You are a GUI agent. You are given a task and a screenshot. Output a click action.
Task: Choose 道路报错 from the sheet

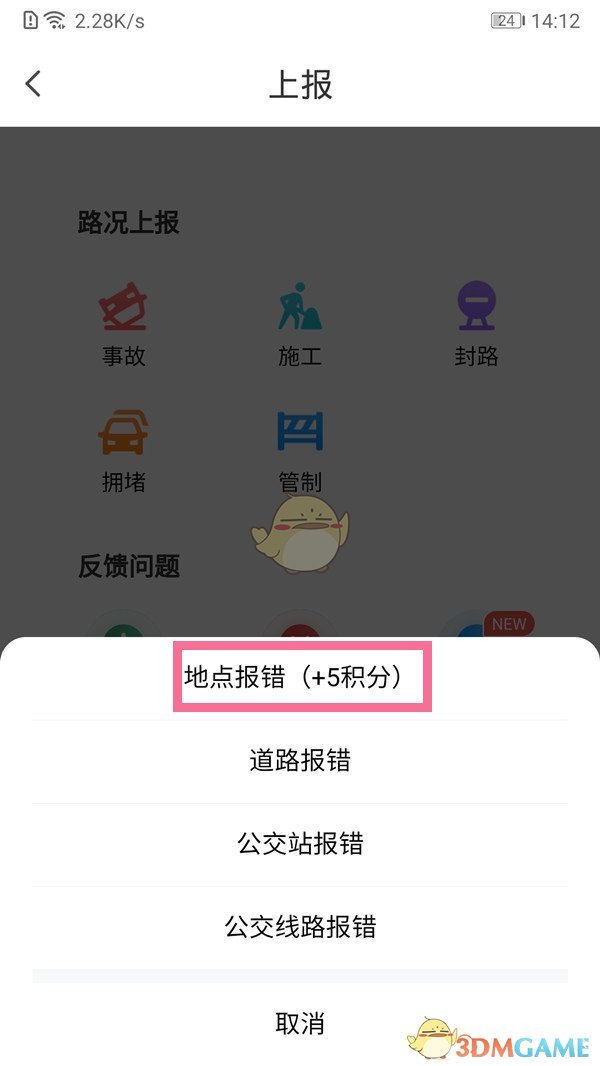click(x=300, y=761)
